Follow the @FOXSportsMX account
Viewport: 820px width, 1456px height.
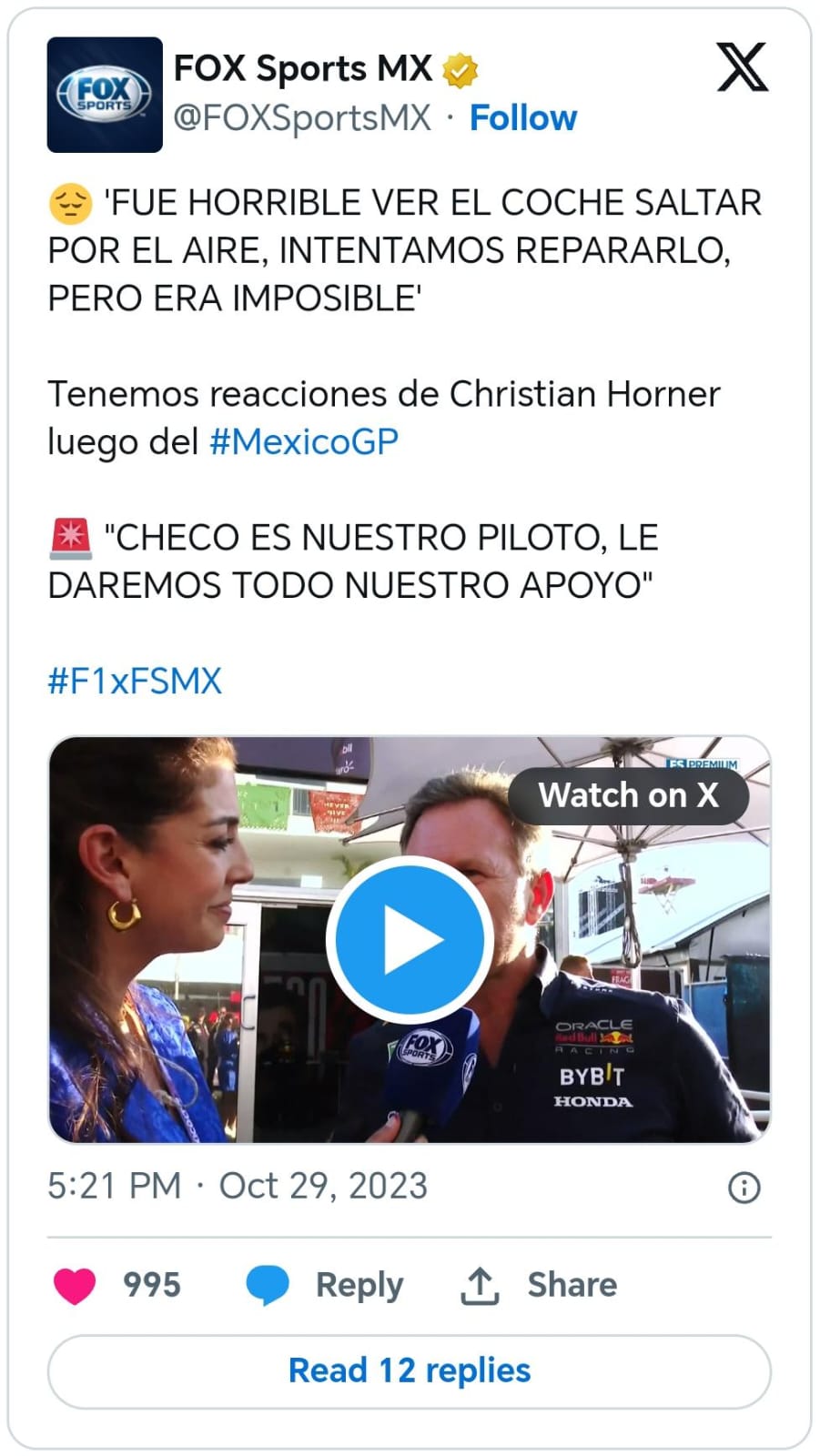click(x=523, y=118)
